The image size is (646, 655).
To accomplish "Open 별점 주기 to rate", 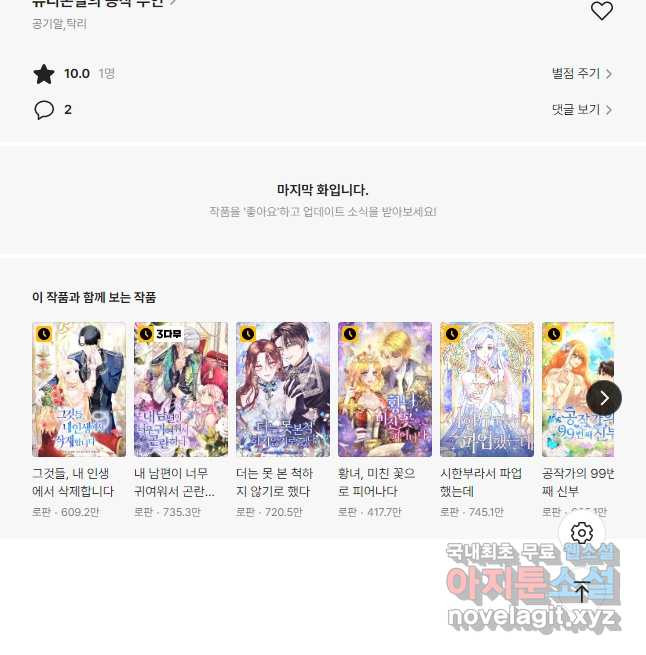I will (x=581, y=73).
